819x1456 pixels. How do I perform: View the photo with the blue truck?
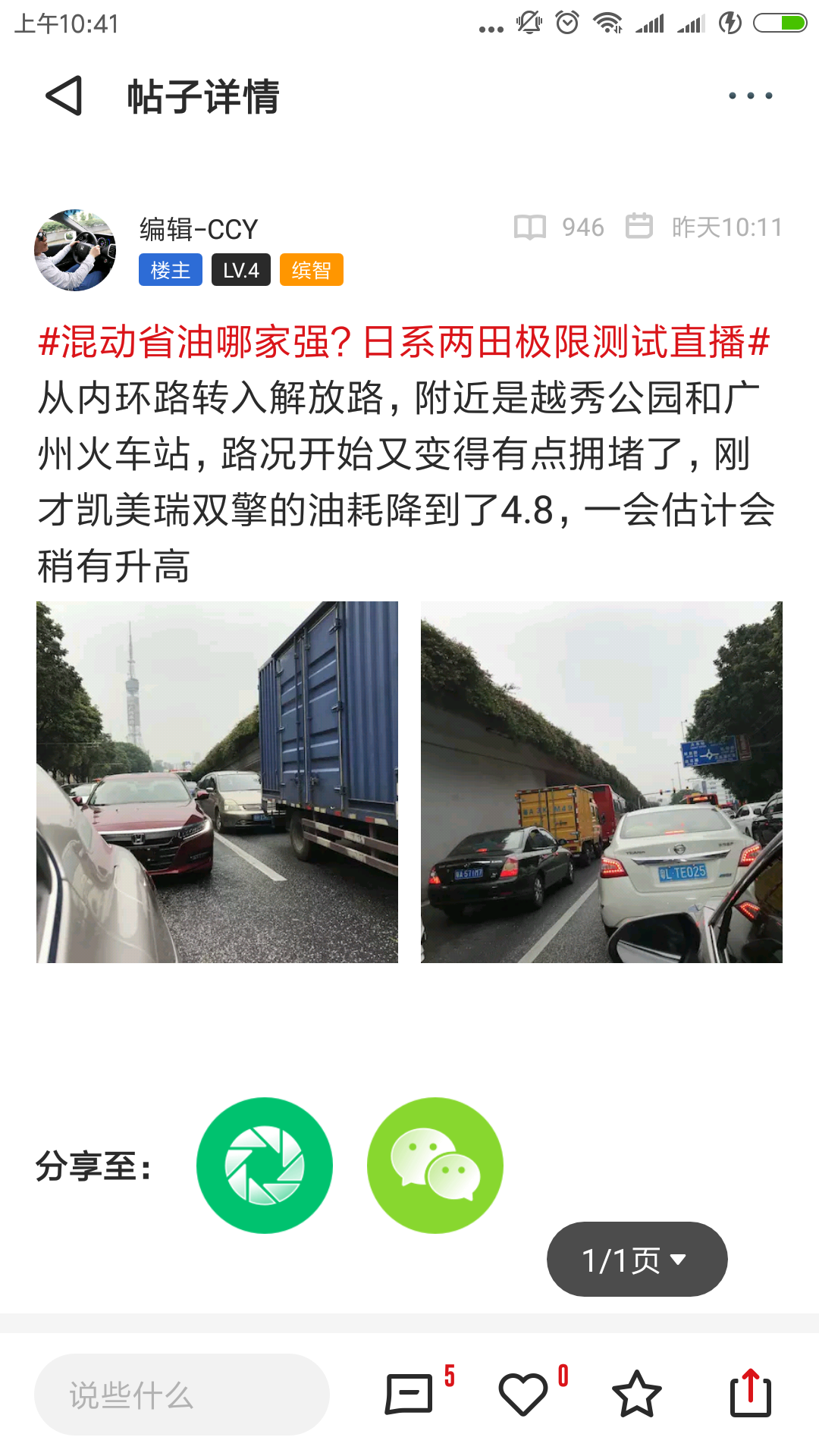tap(217, 782)
